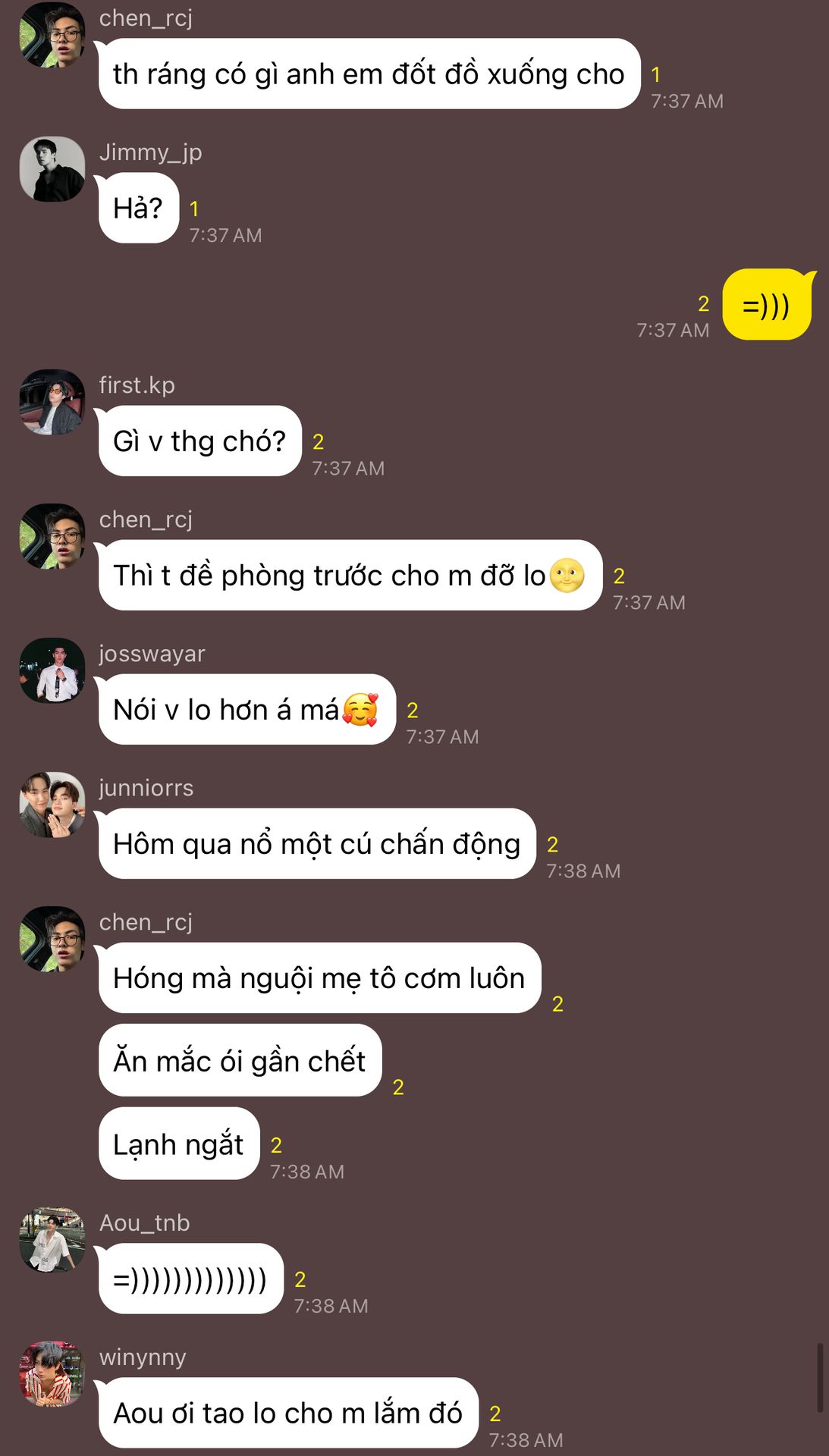
Task: View winynny's profile picture
Action: point(52,1374)
